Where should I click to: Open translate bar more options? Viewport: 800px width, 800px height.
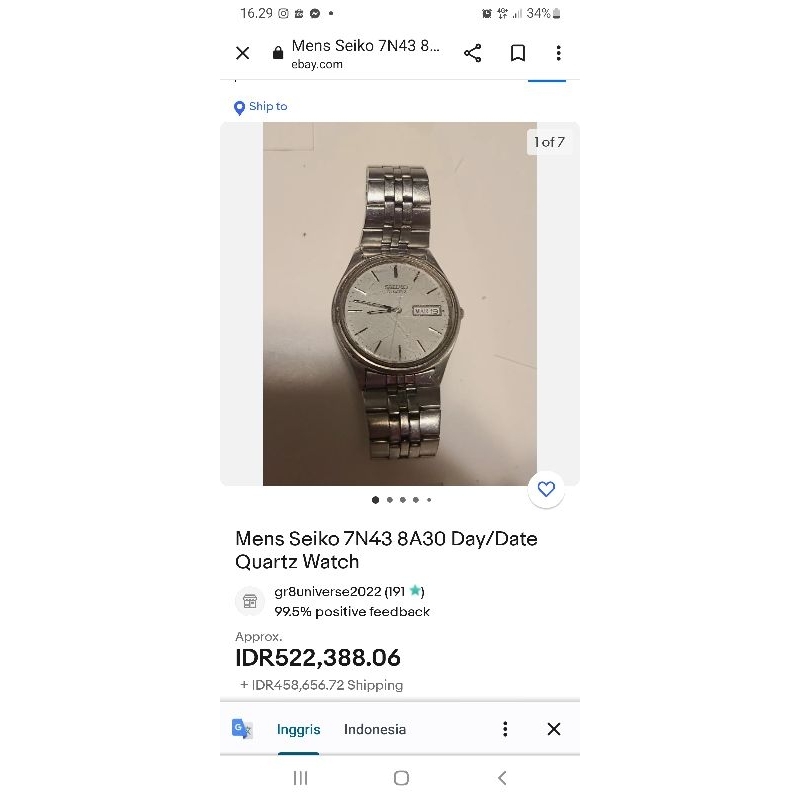click(x=506, y=729)
